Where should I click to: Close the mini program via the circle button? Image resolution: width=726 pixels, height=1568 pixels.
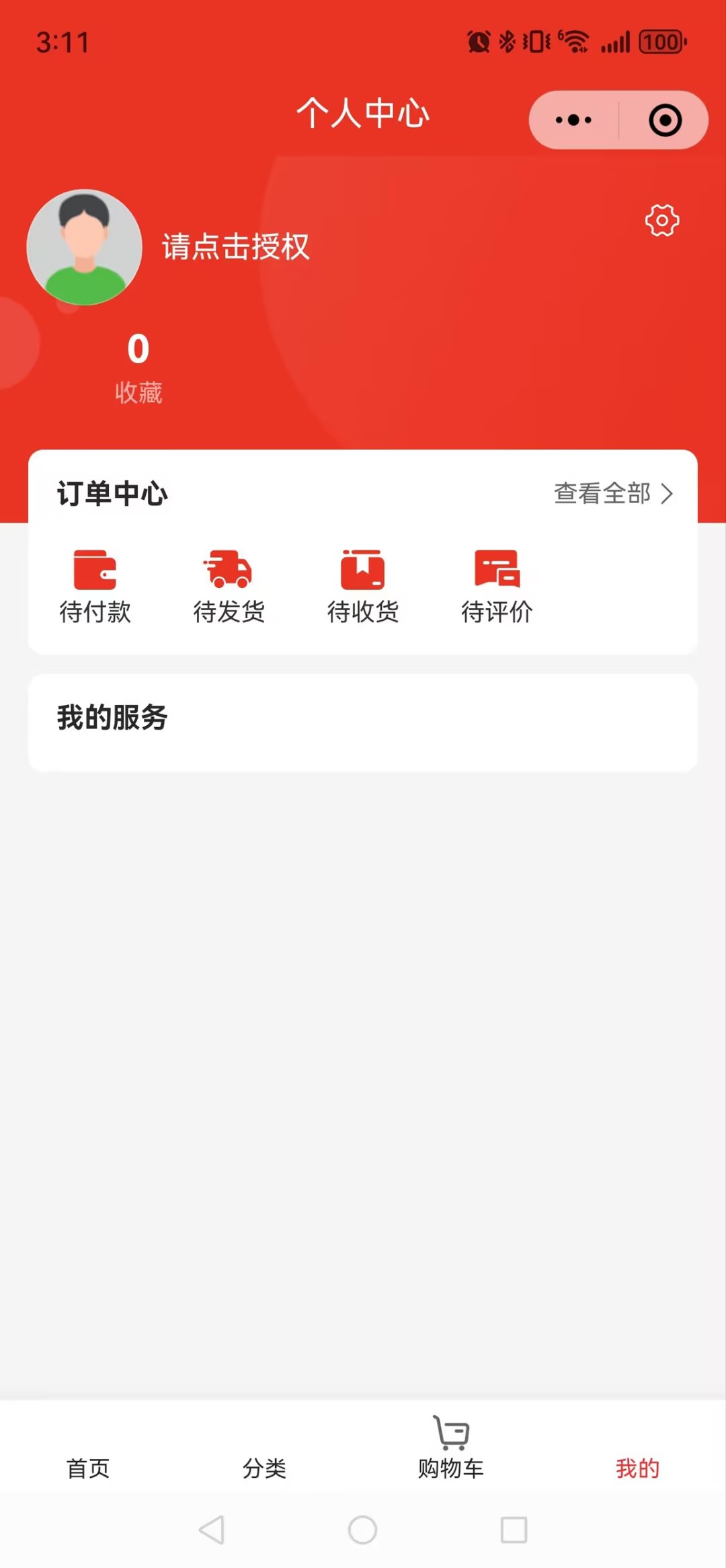[x=665, y=120]
